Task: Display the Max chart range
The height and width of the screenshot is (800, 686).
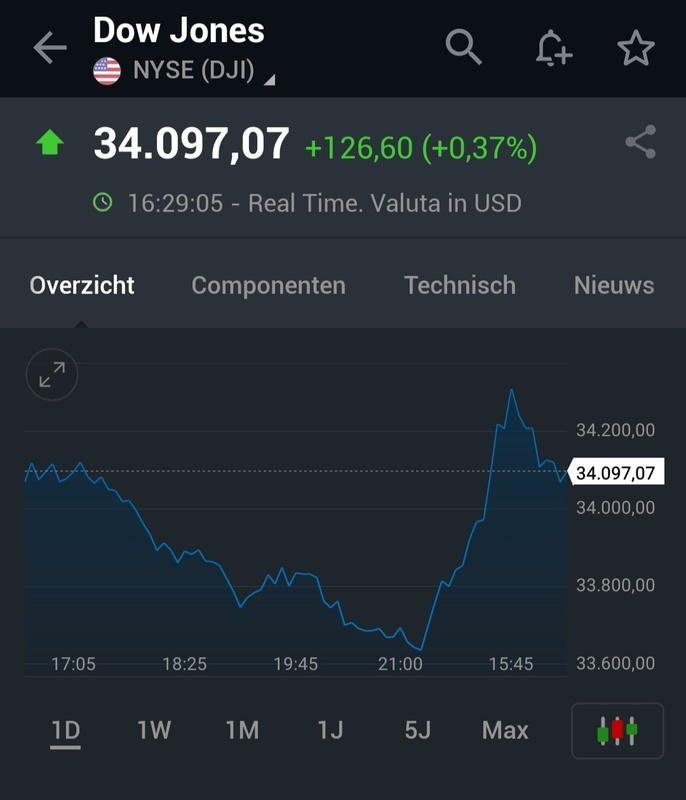Action: 505,731
